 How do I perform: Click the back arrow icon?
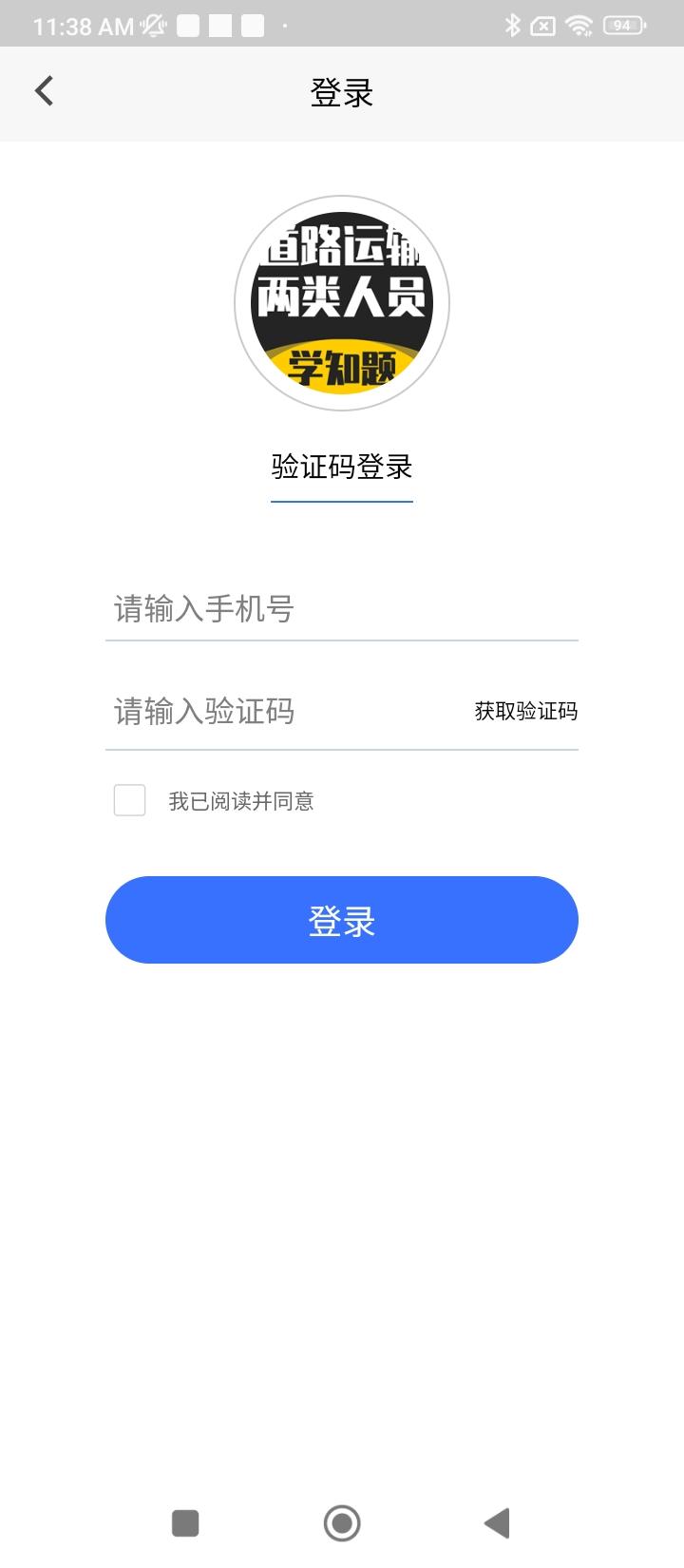43,89
